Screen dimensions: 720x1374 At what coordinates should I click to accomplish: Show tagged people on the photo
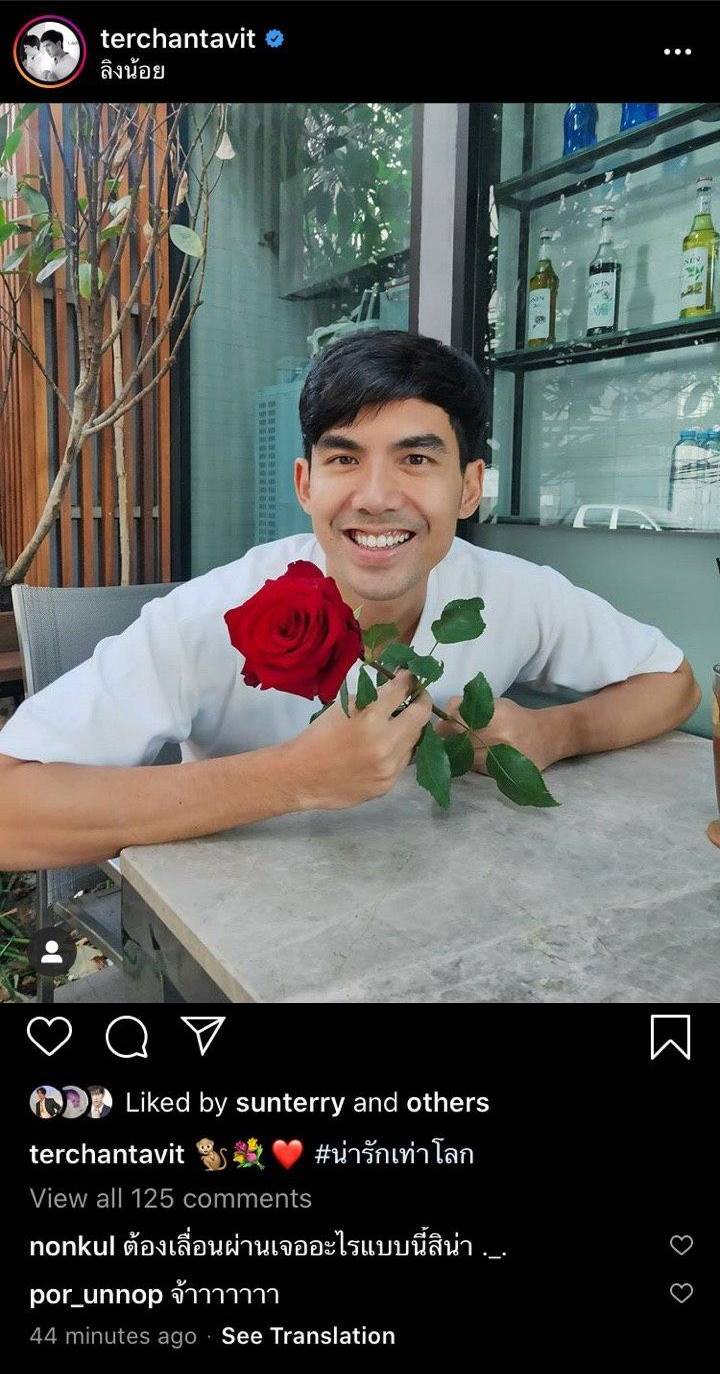[51, 952]
